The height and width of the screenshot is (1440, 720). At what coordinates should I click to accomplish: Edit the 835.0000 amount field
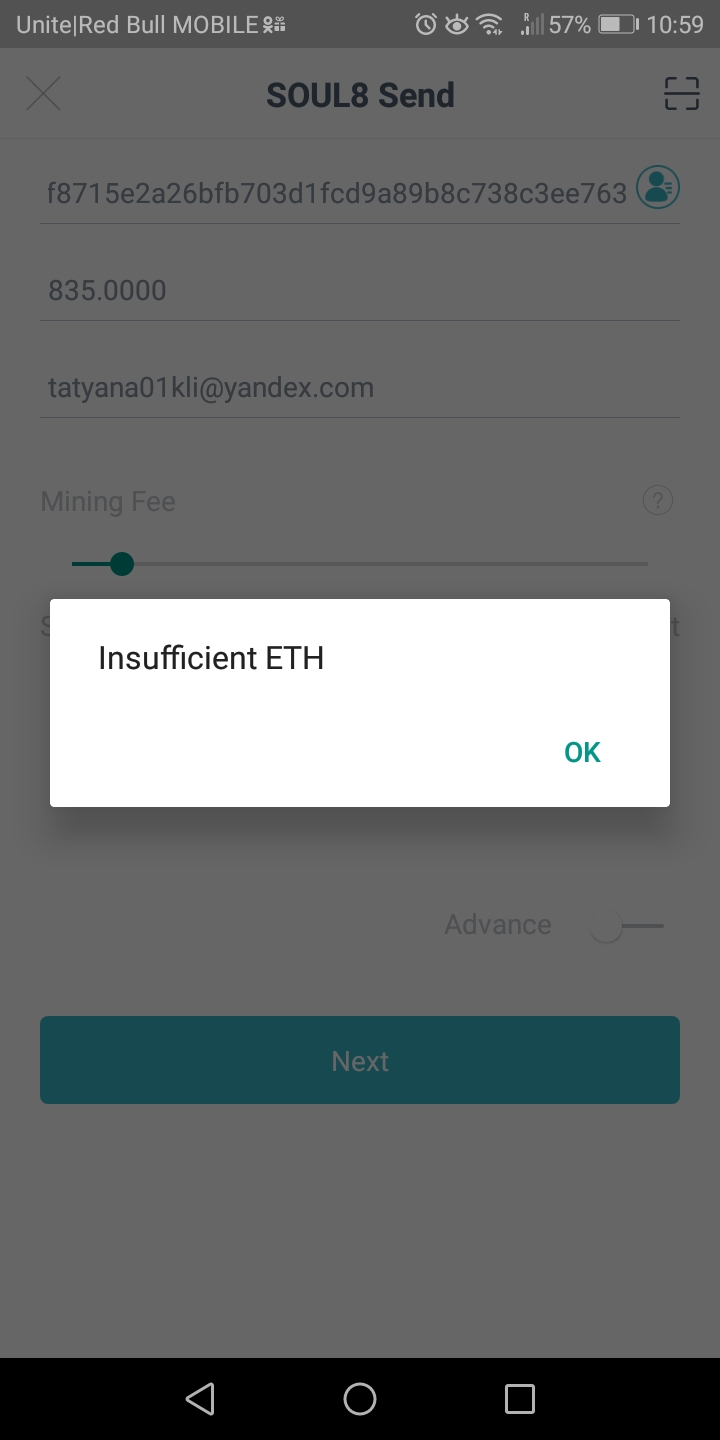pos(360,291)
